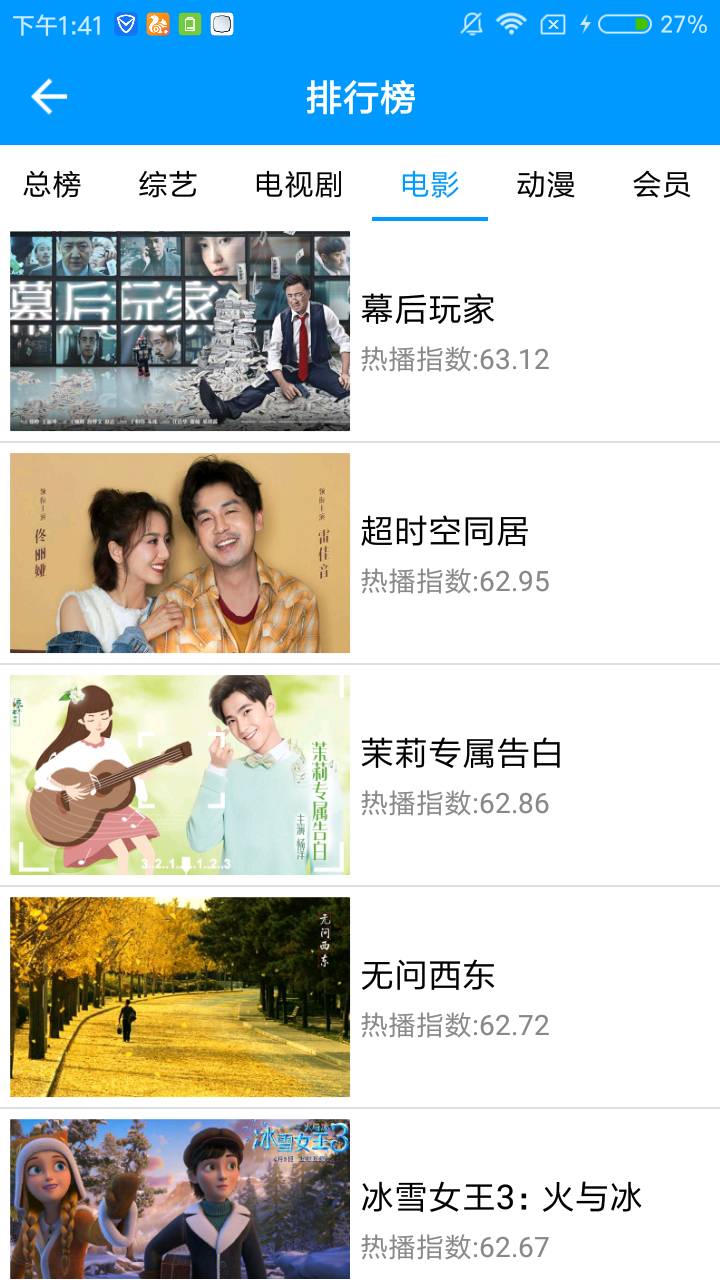Select the 电视剧 tab
Screen dimensions: 720x1280
click(x=298, y=185)
